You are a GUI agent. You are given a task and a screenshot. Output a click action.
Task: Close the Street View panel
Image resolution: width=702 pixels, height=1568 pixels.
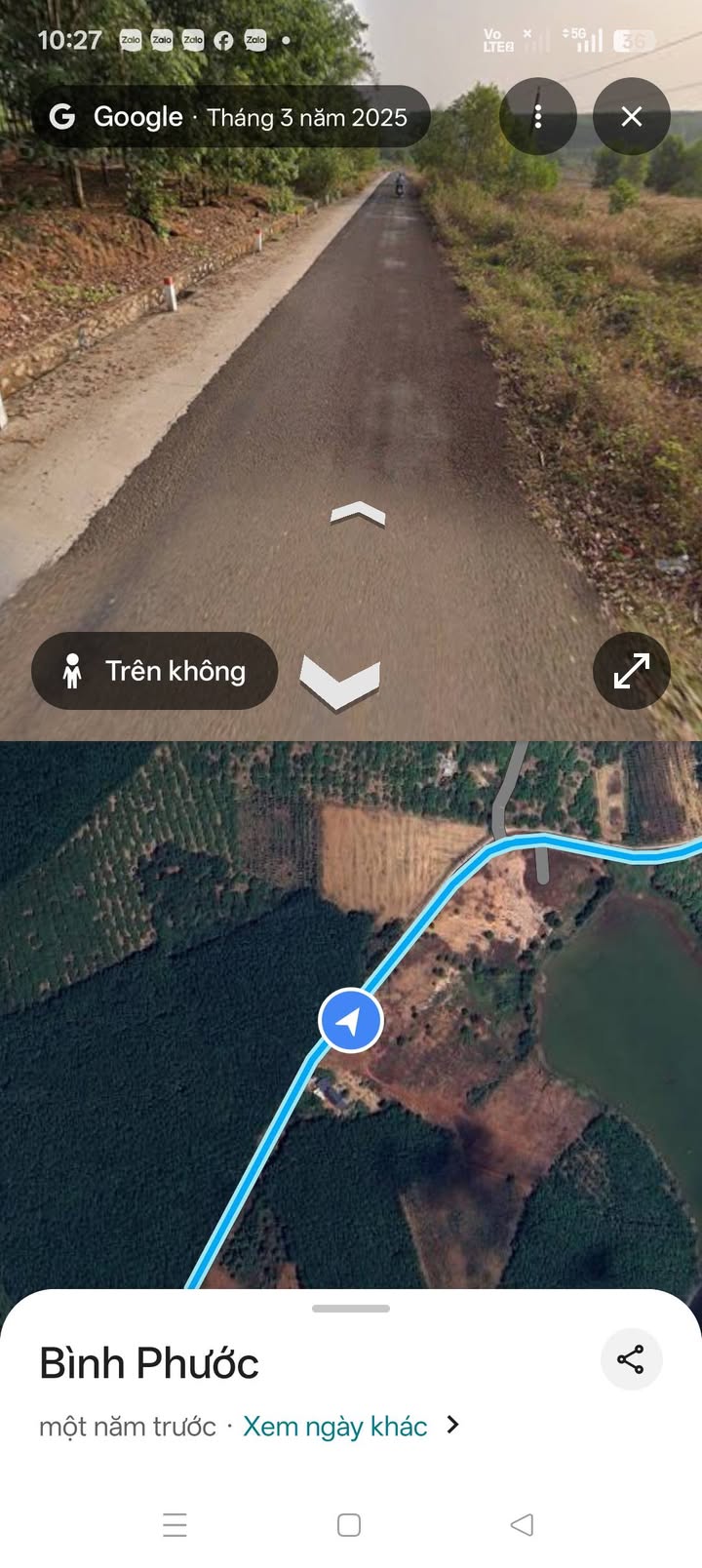631,117
